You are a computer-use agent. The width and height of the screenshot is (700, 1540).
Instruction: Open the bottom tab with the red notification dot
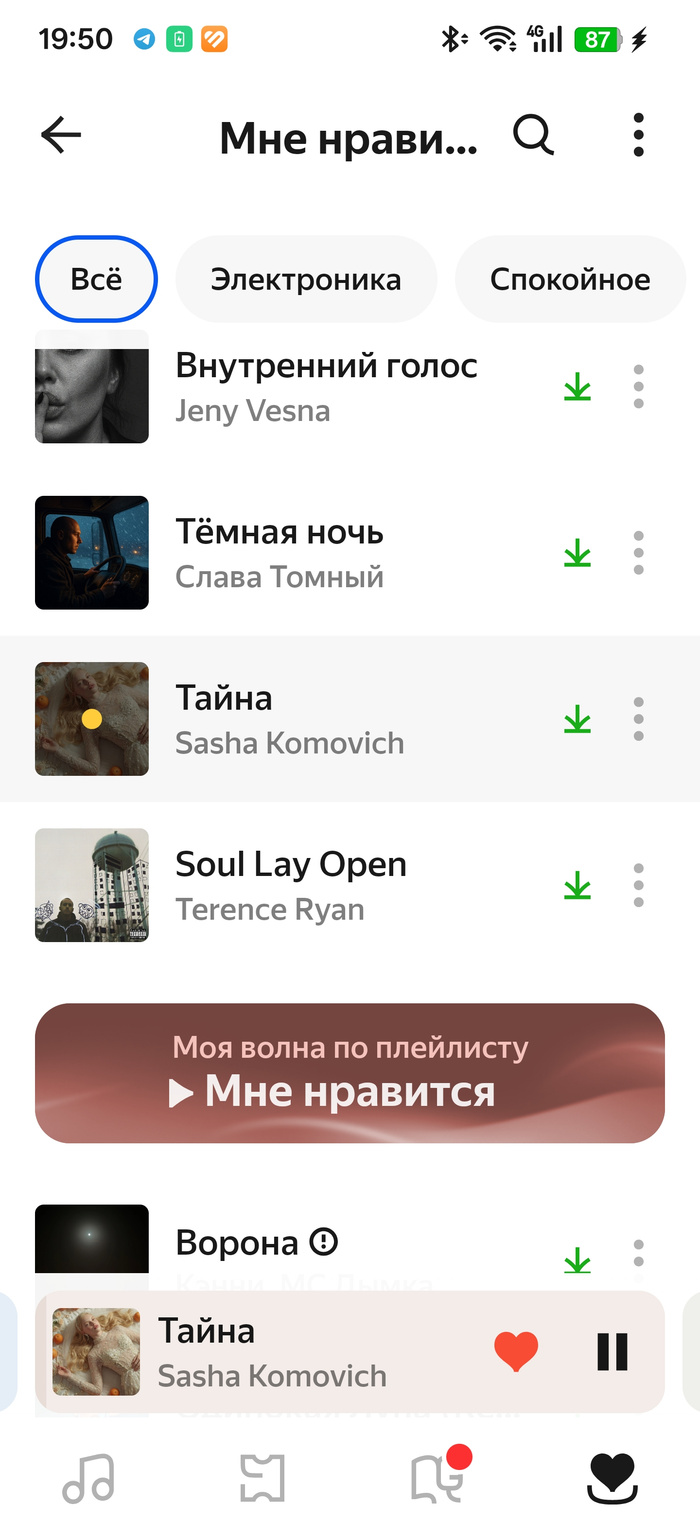(x=438, y=1478)
